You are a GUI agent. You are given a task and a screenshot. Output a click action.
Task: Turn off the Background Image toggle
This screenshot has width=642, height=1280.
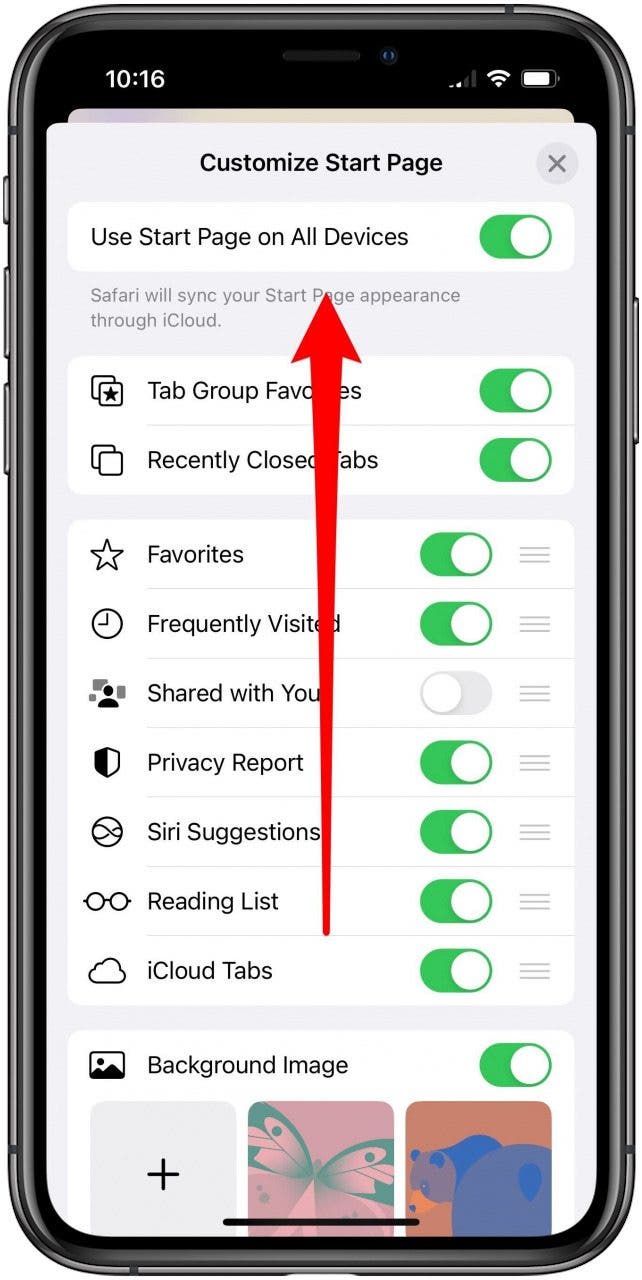click(515, 1065)
